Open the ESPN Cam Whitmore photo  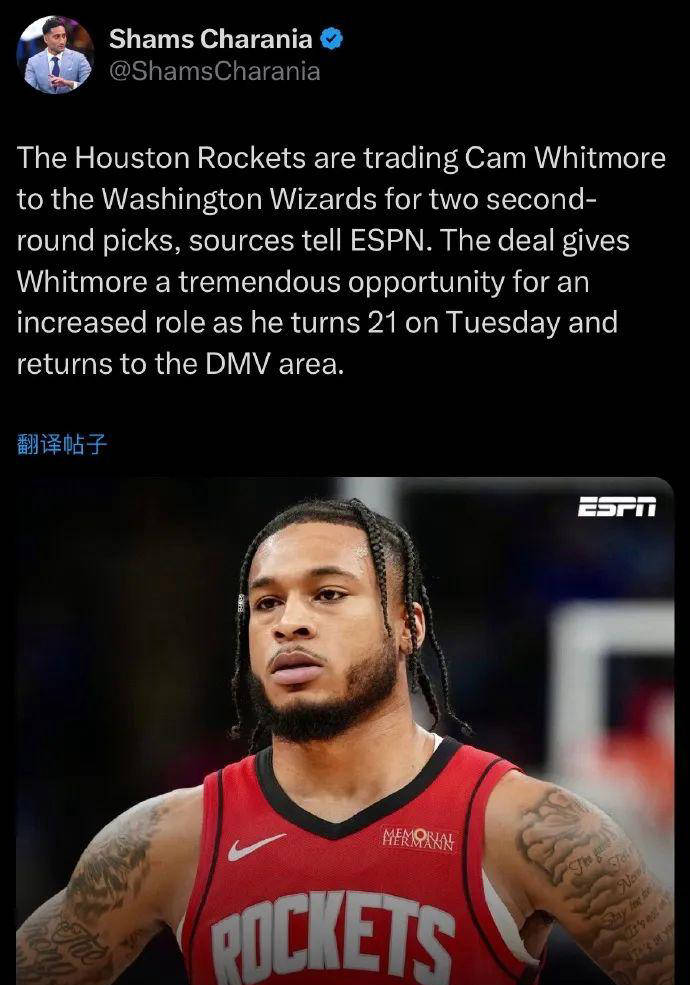345,730
